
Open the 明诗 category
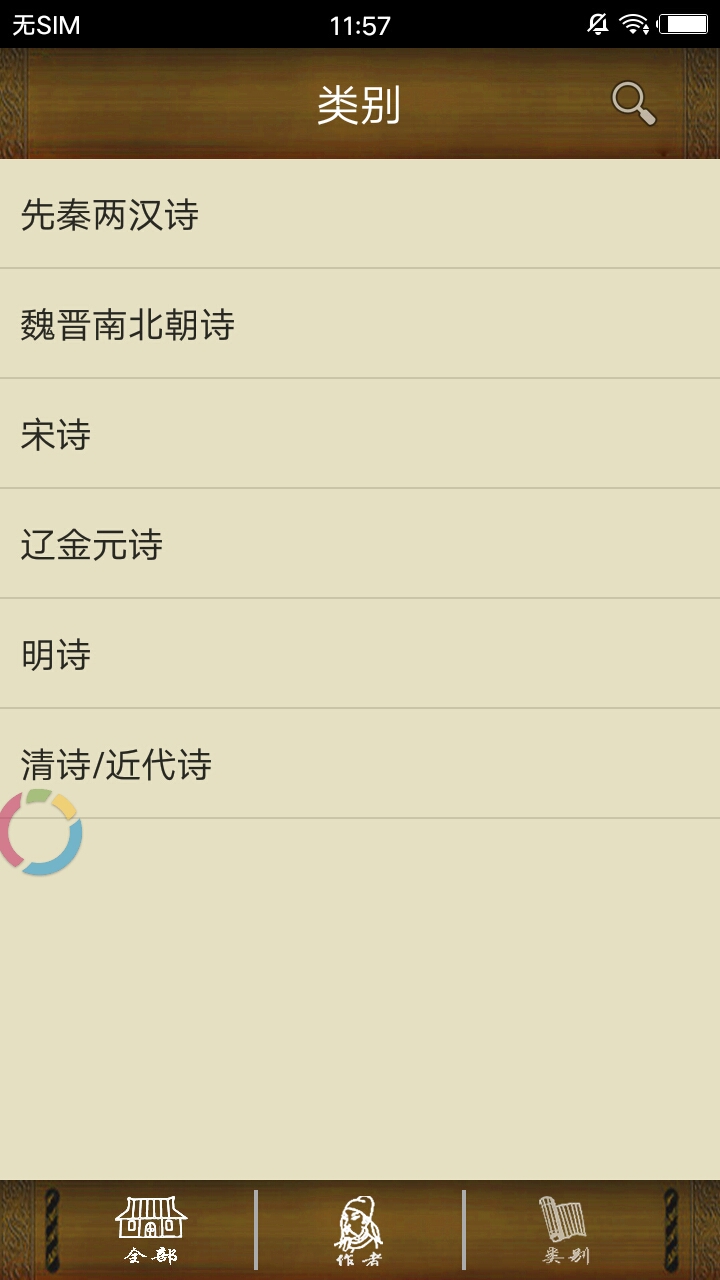(x=360, y=654)
